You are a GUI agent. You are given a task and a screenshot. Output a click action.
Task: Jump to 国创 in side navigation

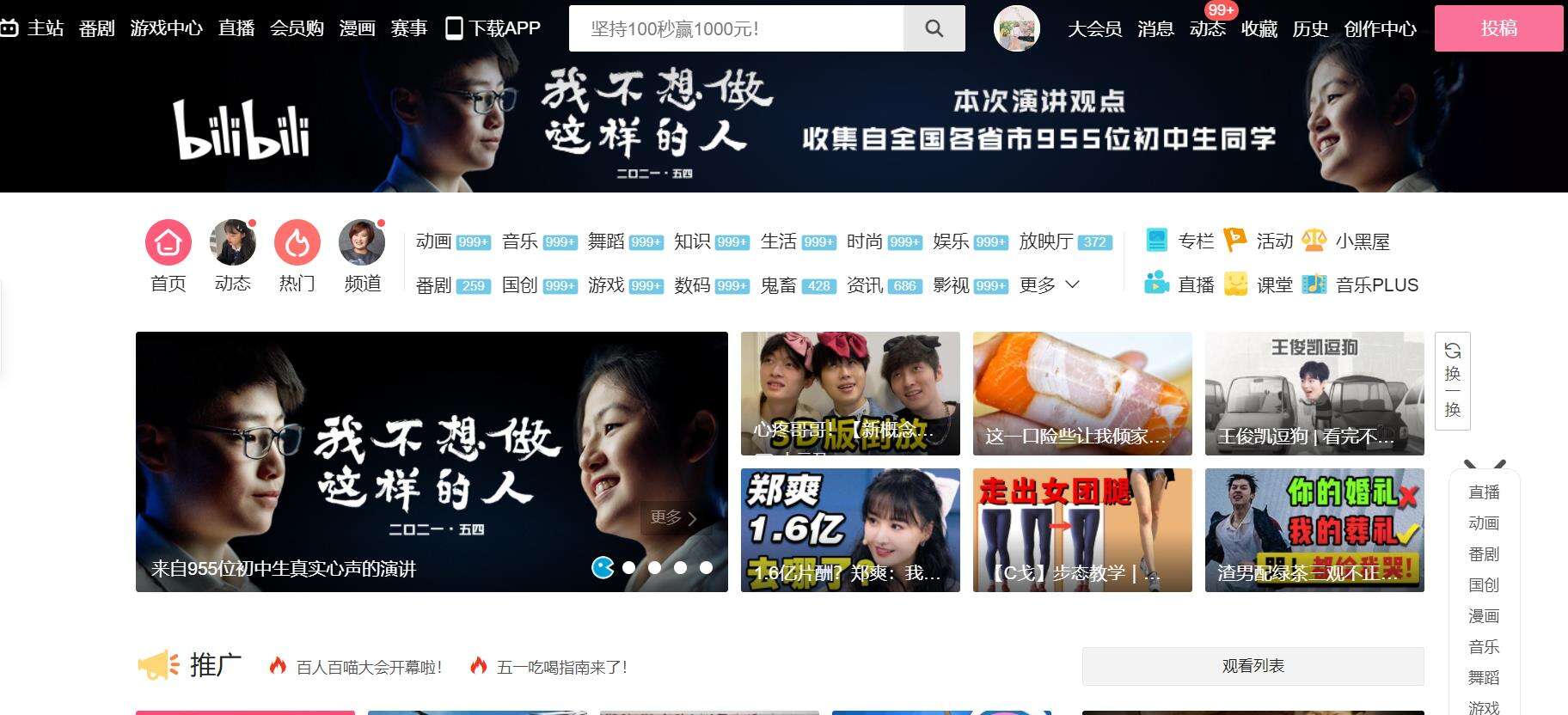pyautogui.click(x=1483, y=585)
